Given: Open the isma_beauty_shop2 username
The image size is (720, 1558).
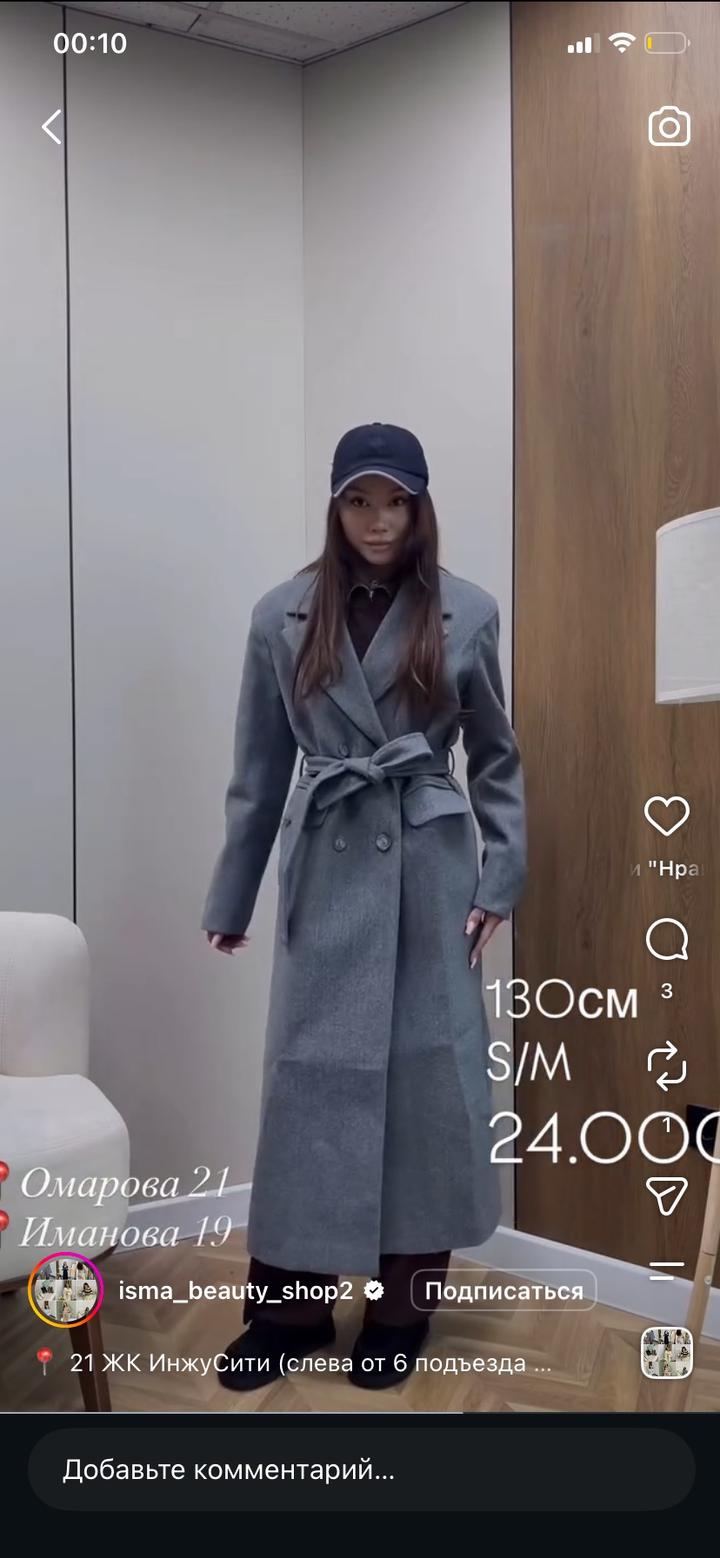Looking at the screenshot, I should pyautogui.click(x=236, y=1291).
